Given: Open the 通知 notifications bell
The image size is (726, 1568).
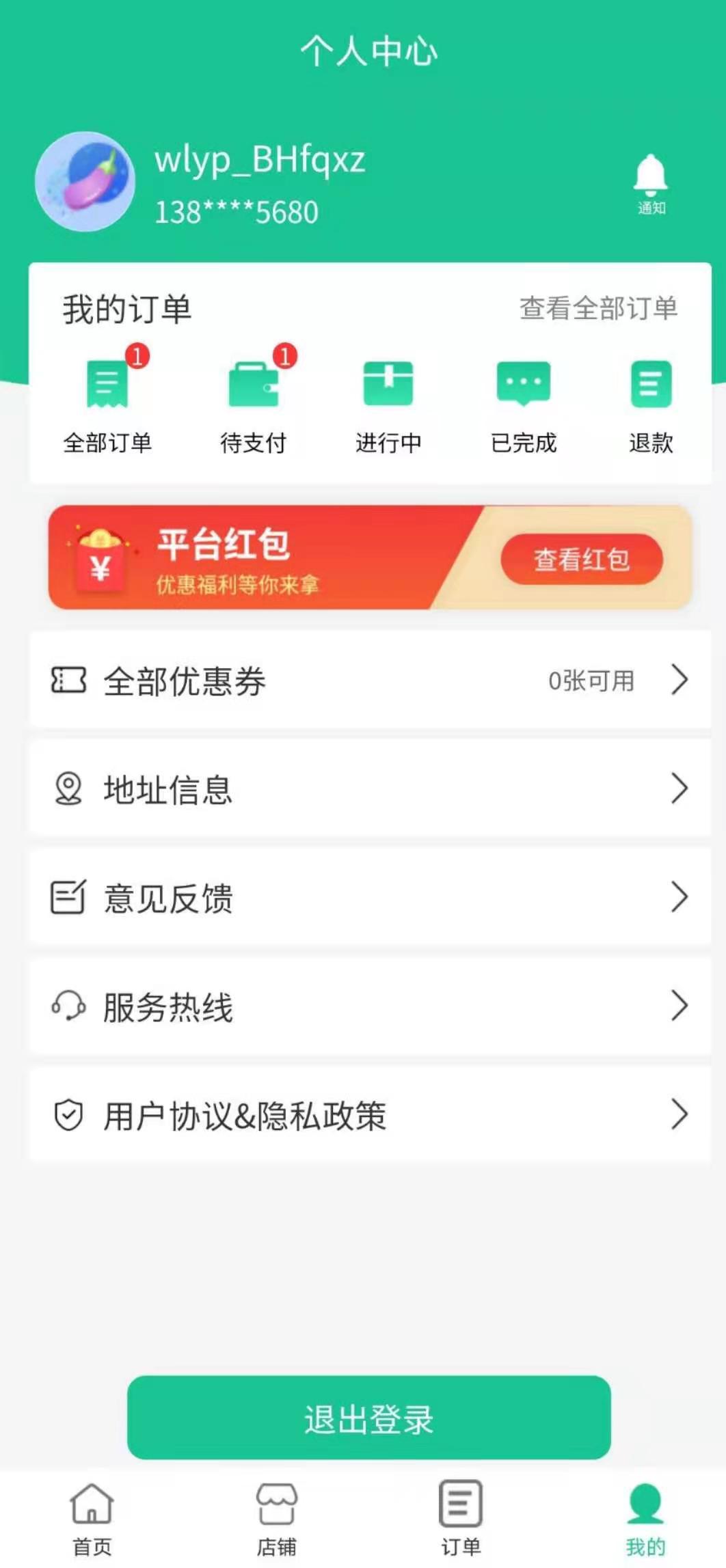Looking at the screenshot, I should (651, 184).
